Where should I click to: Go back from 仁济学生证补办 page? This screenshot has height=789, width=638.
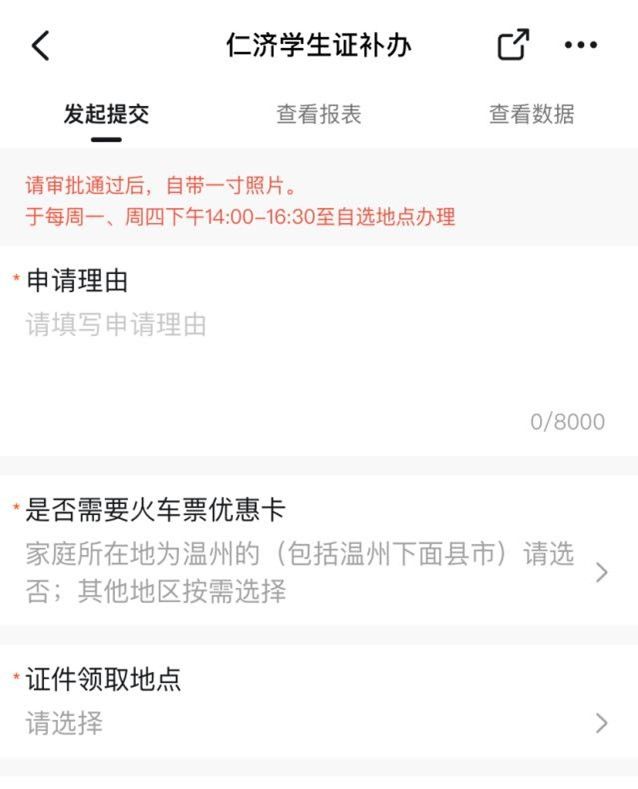click(40, 46)
